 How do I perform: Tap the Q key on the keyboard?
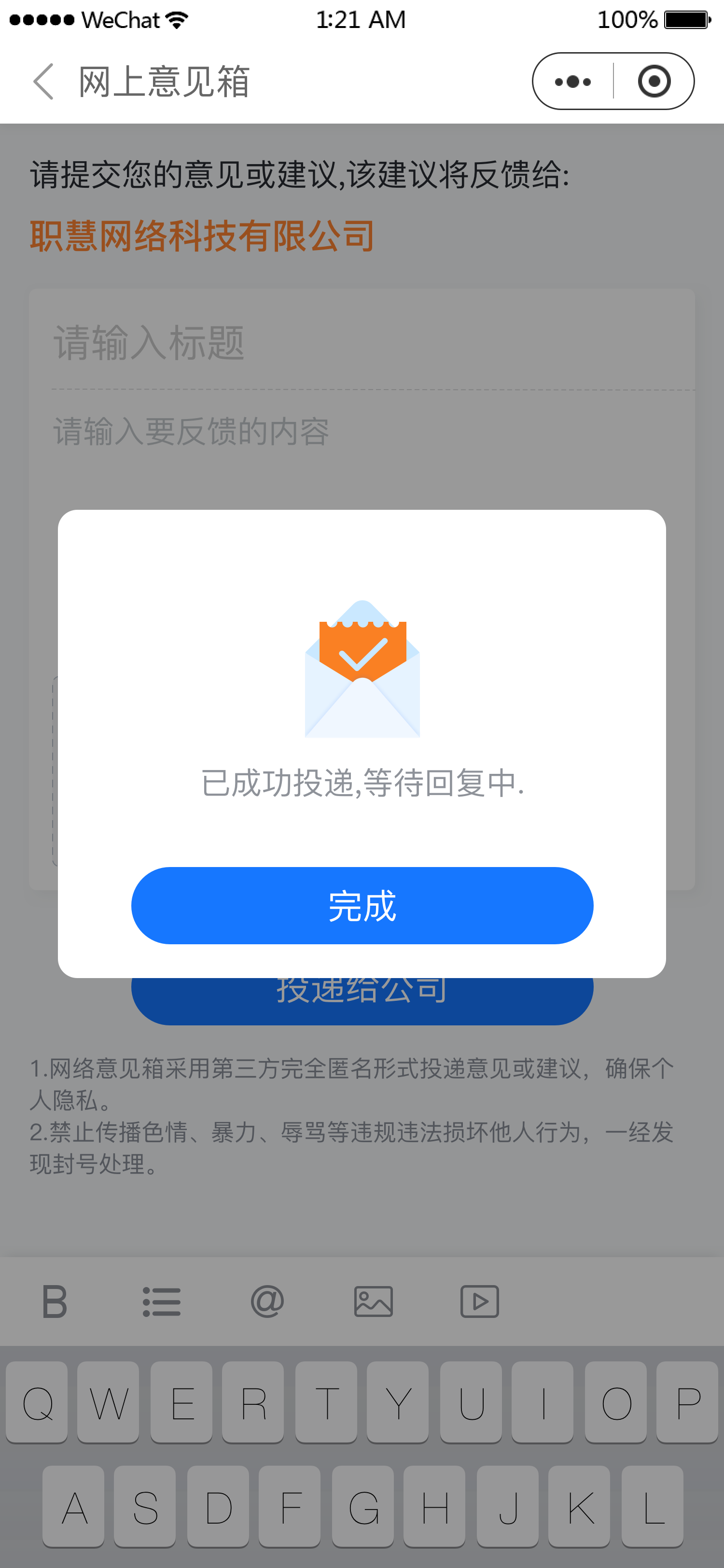coord(37,1402)
